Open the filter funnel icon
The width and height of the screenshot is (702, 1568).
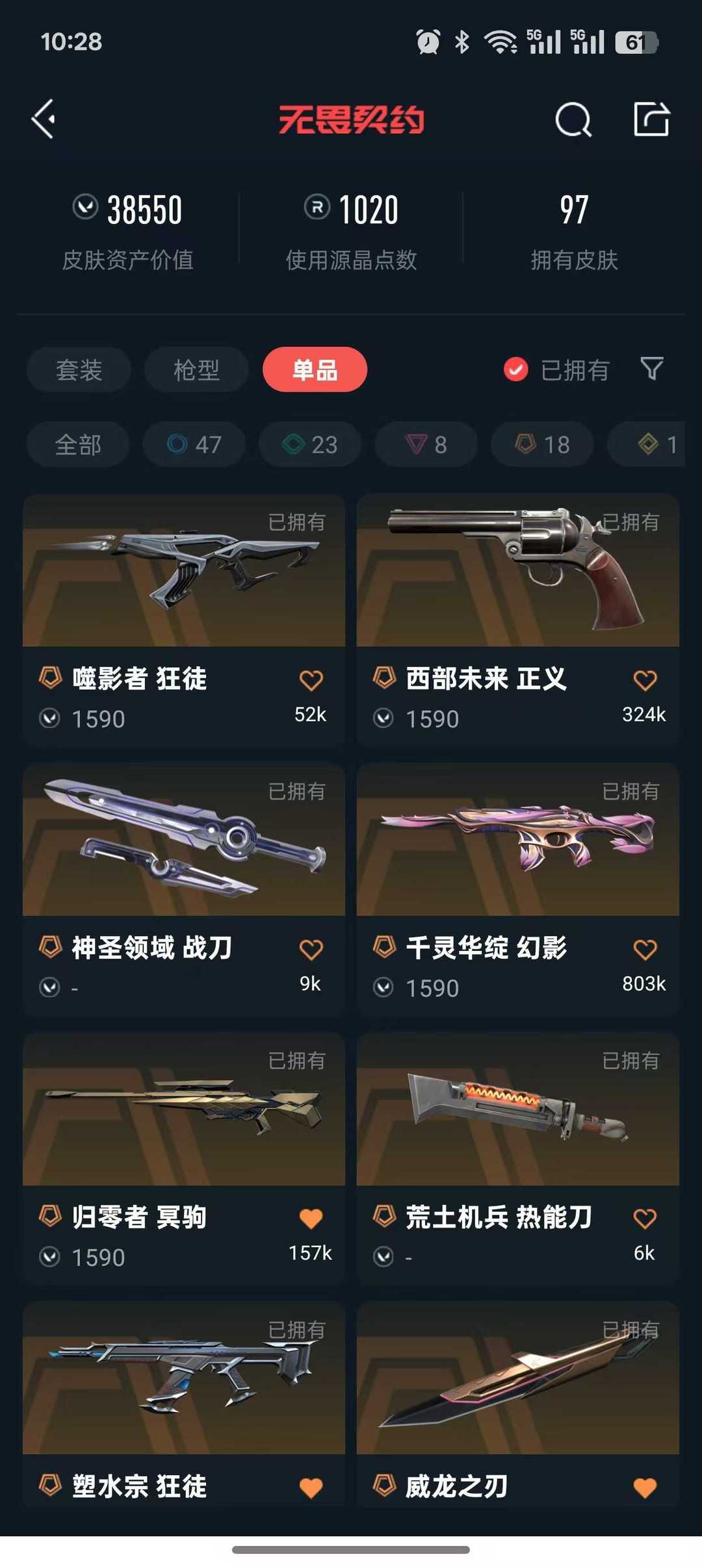[x=652, y=369]
